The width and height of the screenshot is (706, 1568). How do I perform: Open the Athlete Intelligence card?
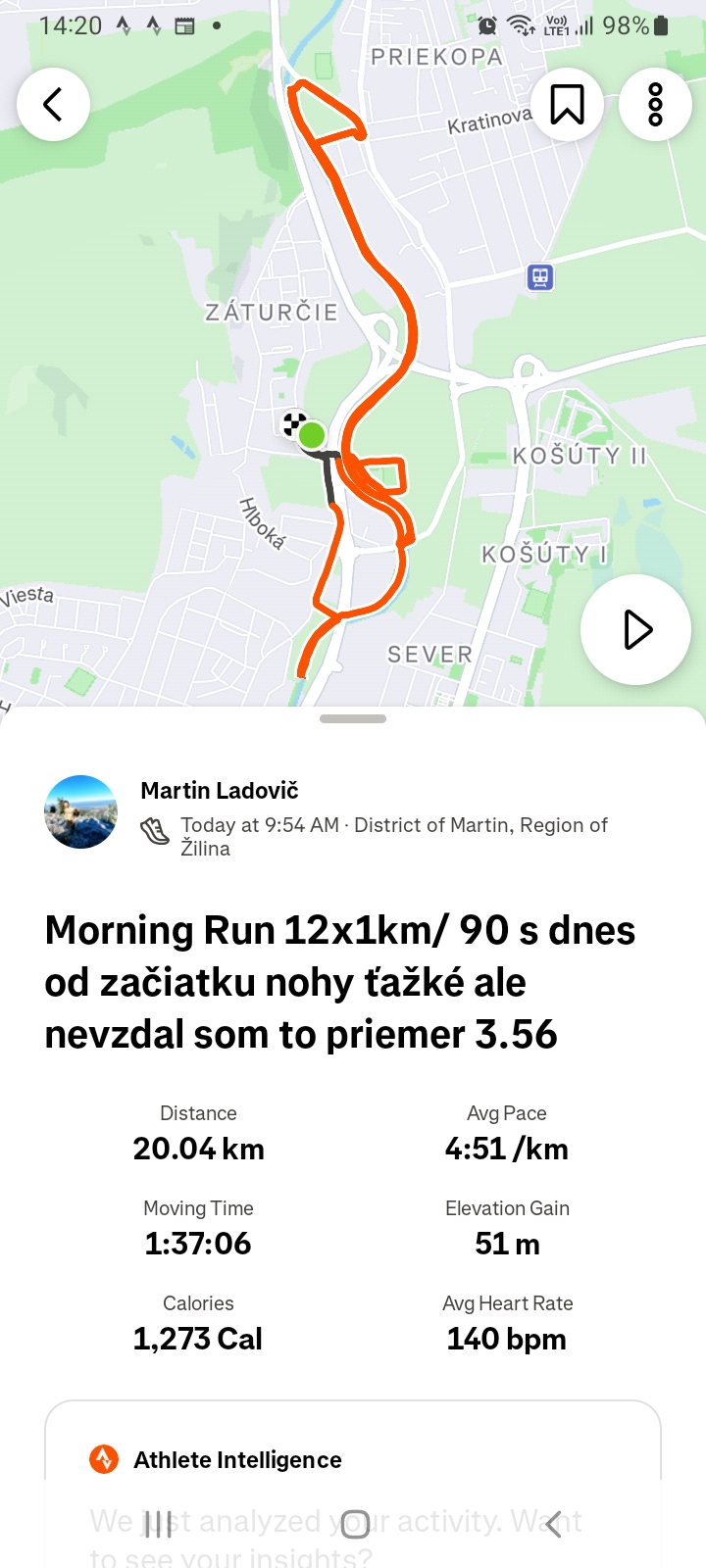pyautogui.click(x=353, y=1484)
